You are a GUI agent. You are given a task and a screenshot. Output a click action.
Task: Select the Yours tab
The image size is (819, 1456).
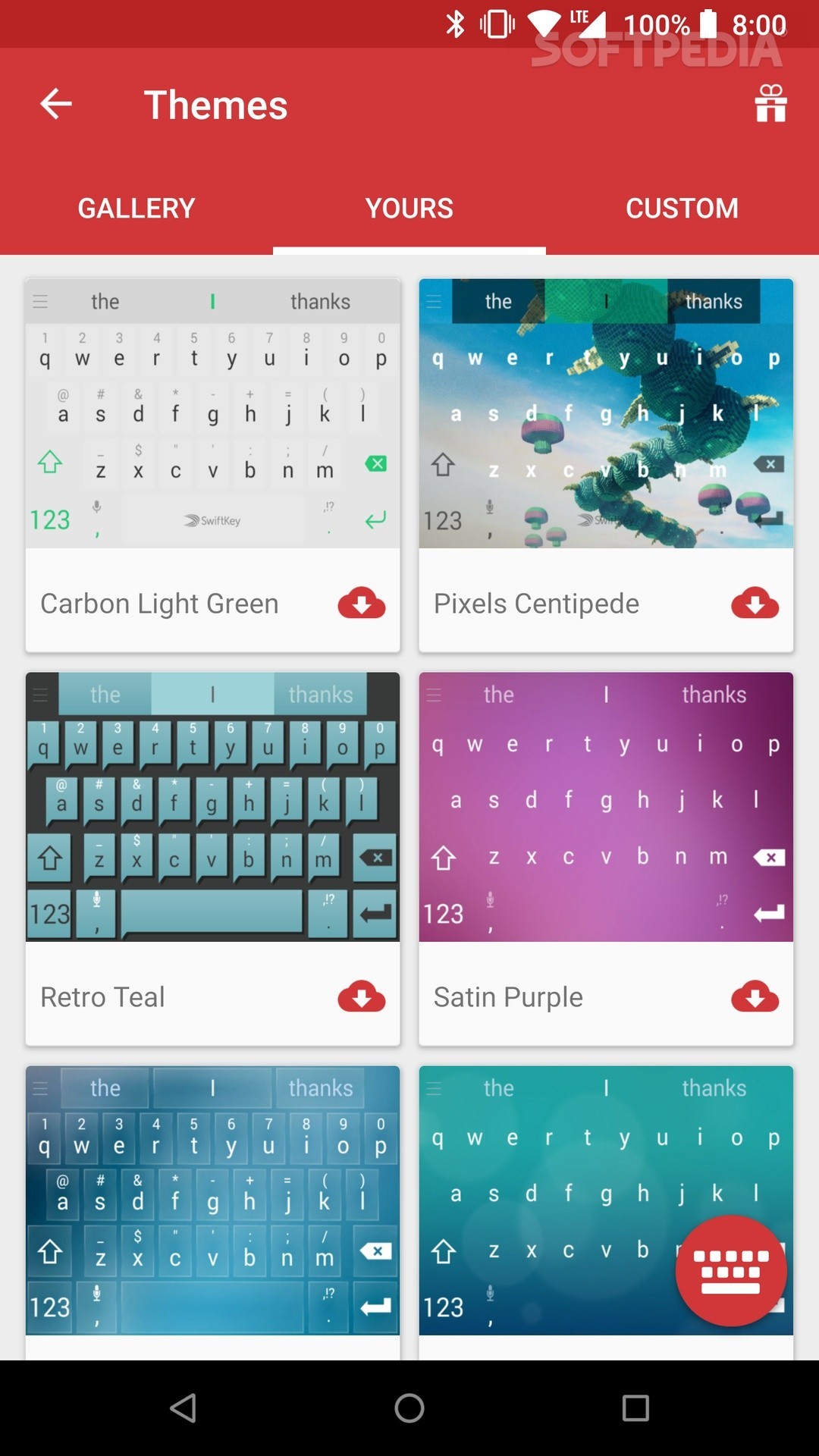pyautogui.click(x=409, y=209)
